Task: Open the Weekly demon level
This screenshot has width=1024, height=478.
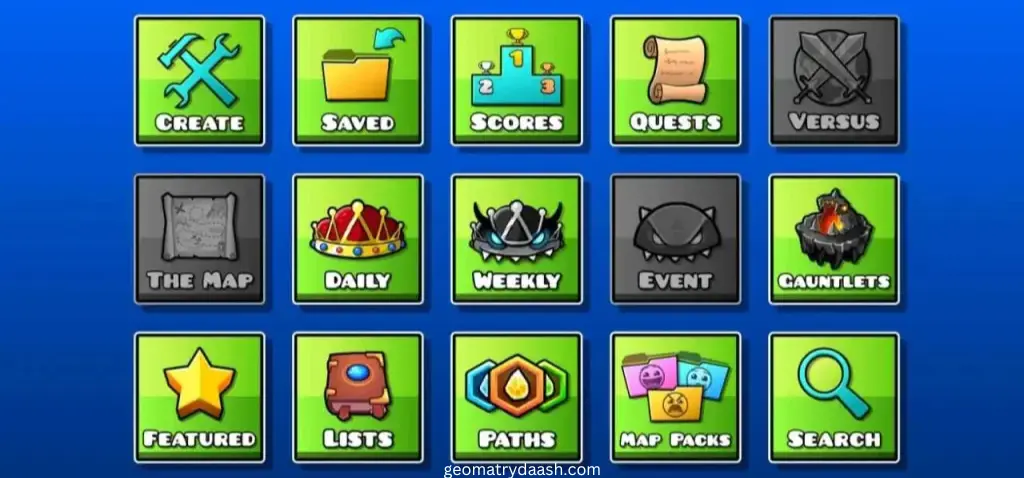Action: click(516, 239)
